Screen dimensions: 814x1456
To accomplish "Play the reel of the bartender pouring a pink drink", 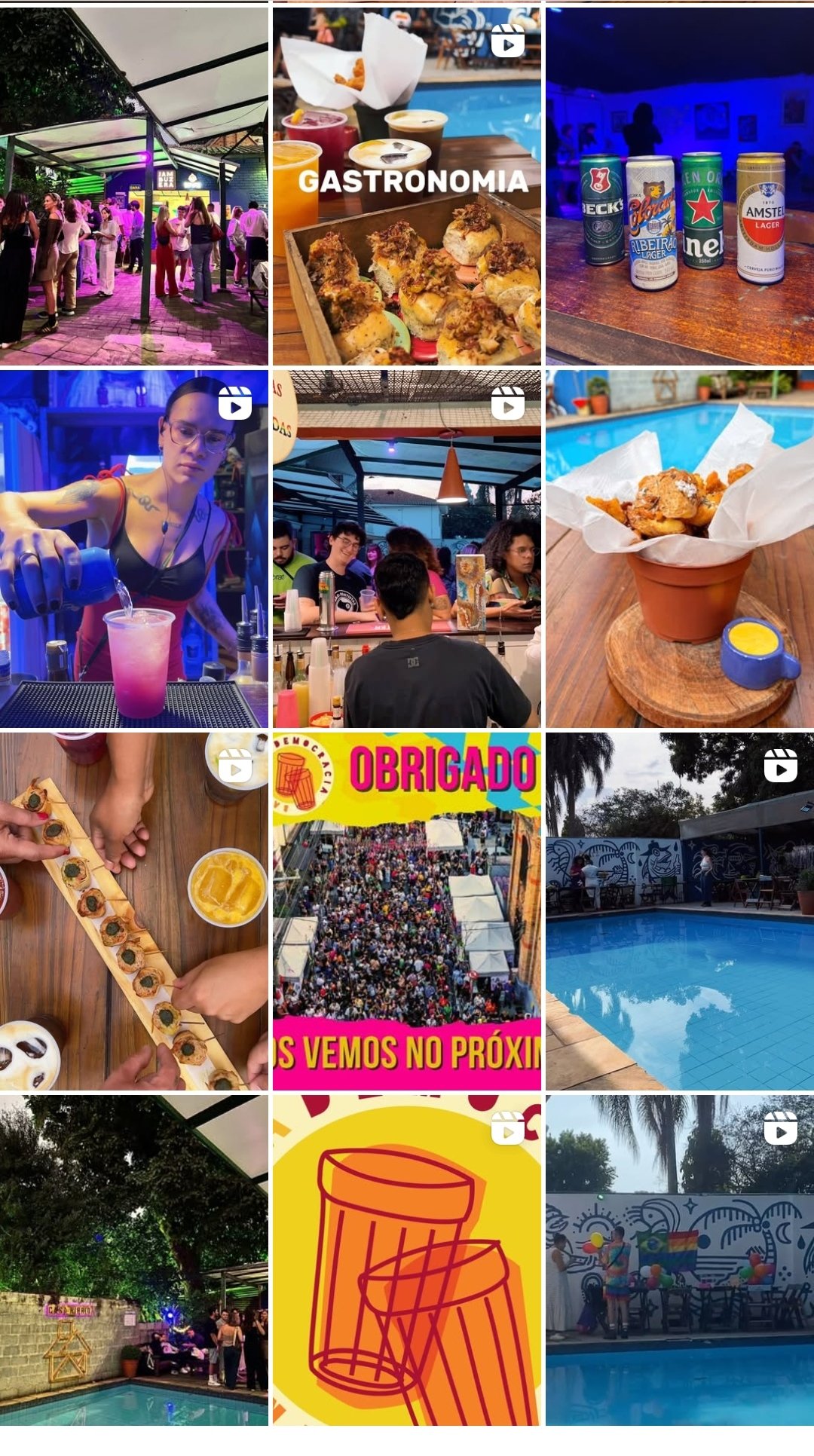I will click(134, 549).
